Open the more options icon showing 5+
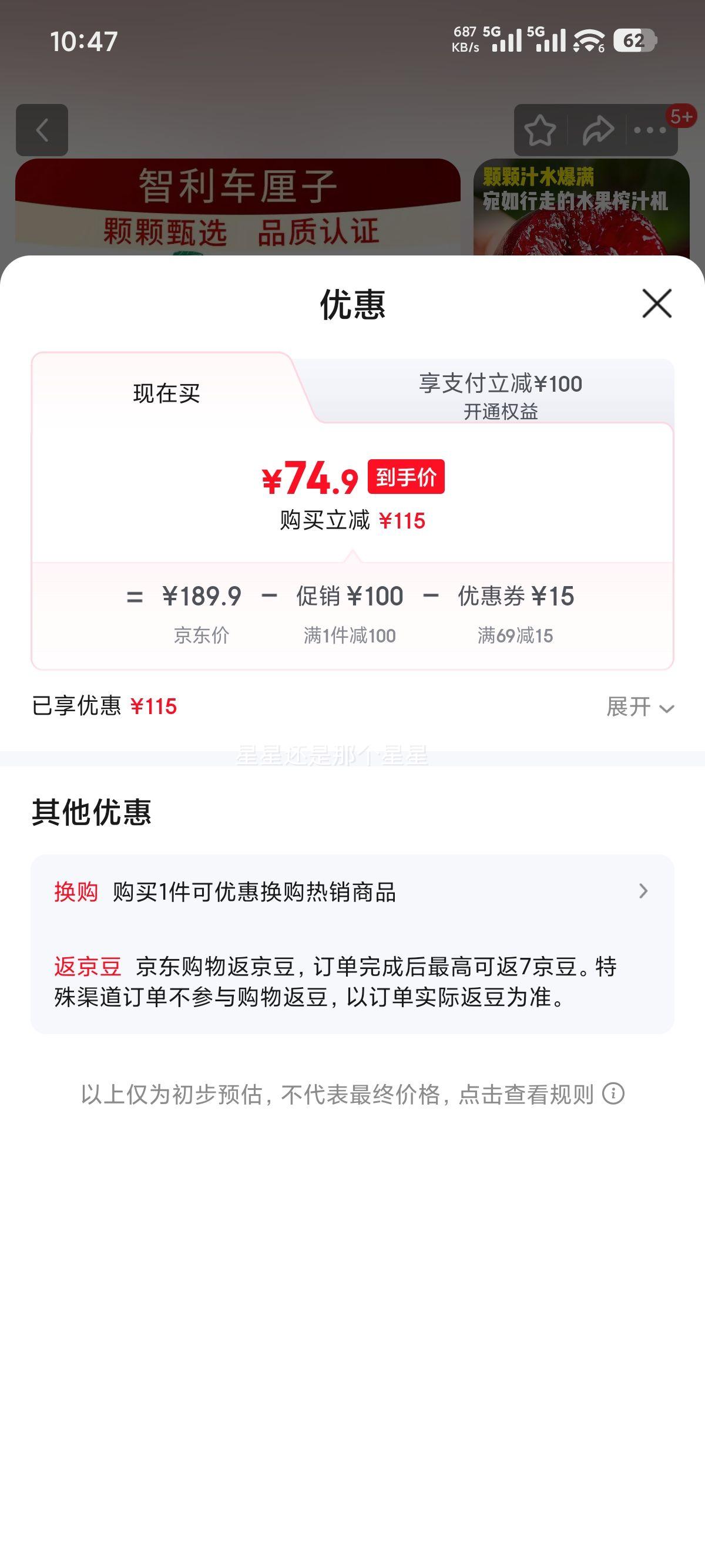705x1568 pixels. point(649,130)
